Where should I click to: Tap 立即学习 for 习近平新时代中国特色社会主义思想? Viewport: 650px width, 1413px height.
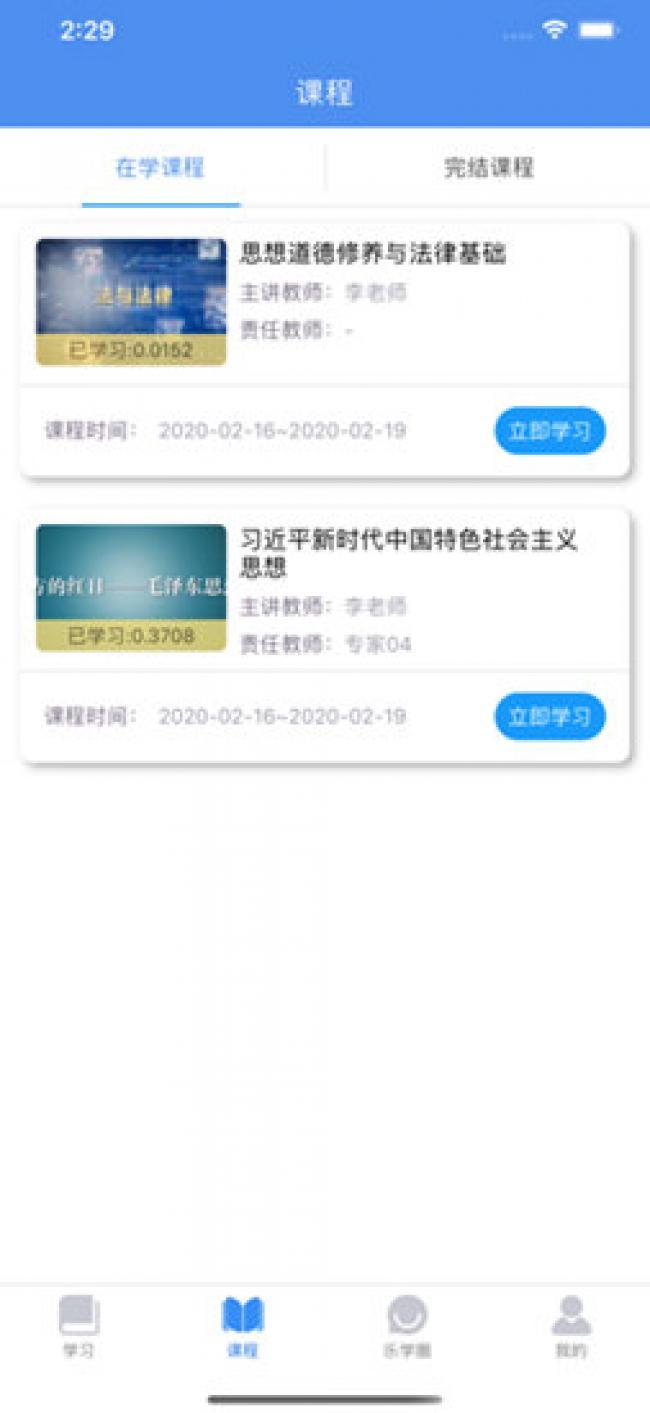click(550, 717)
